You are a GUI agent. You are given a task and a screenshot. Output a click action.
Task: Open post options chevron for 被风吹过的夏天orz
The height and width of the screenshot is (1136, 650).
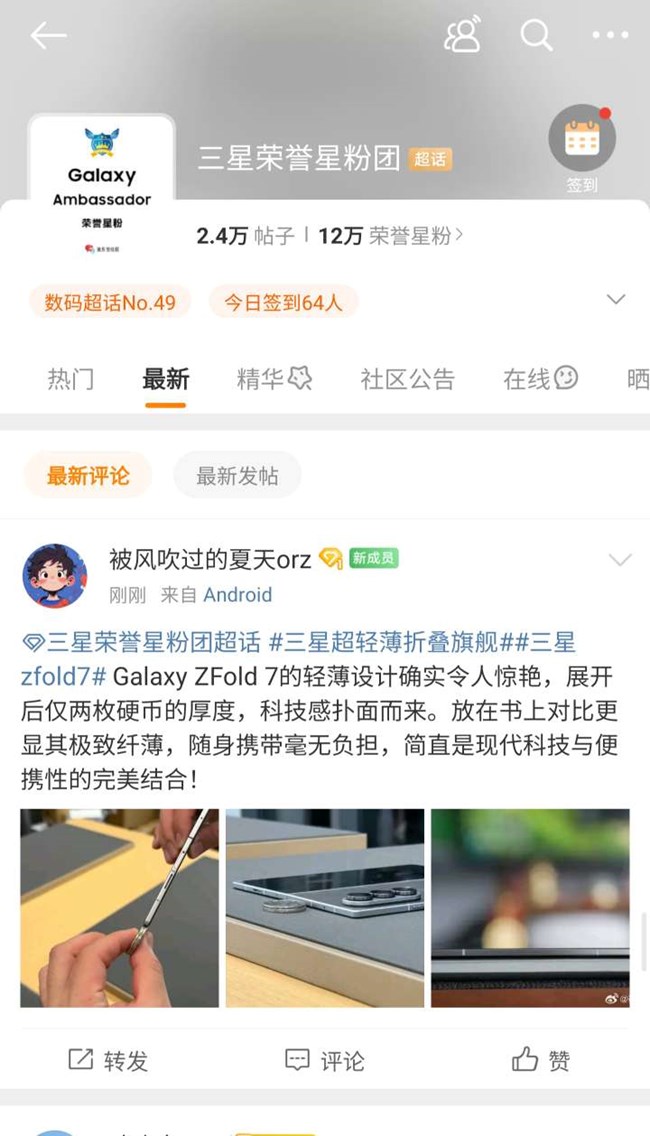pyautogui.click(x=620, y=560)
